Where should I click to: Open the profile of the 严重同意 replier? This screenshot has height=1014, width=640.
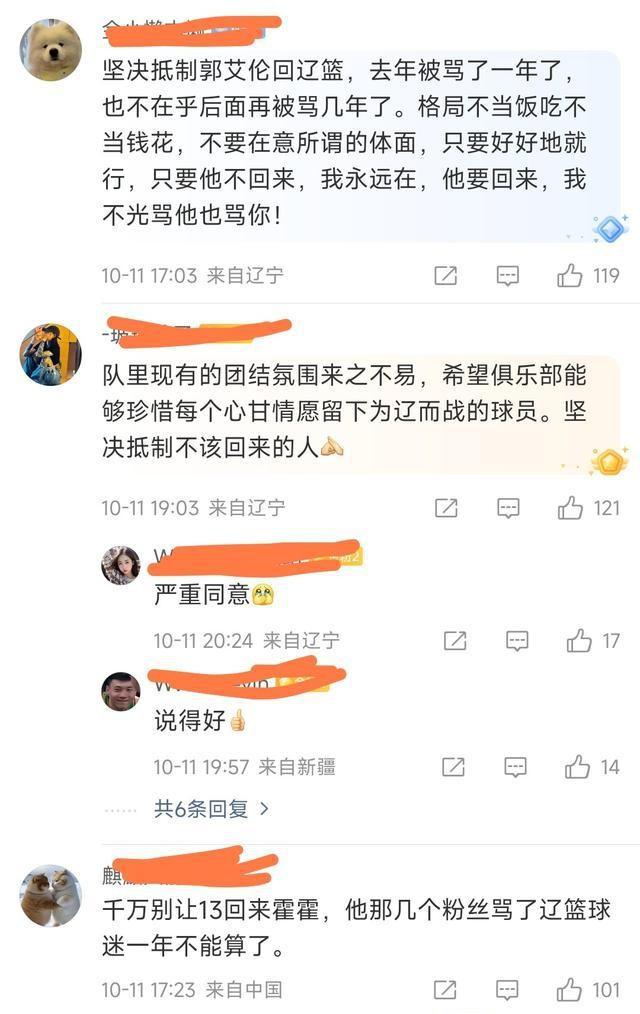(x=121, y=565)
